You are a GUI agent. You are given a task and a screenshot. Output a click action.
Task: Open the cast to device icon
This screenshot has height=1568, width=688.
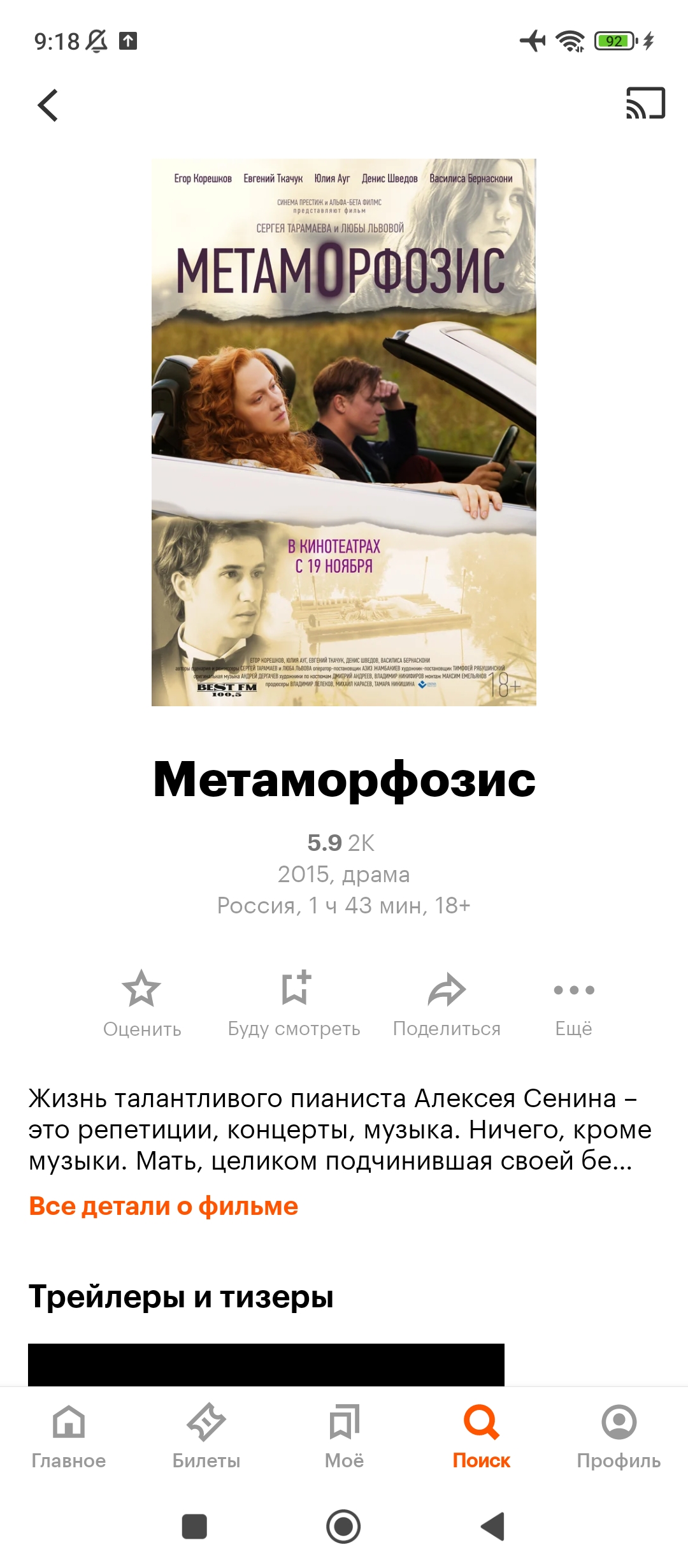pos(645,103)
